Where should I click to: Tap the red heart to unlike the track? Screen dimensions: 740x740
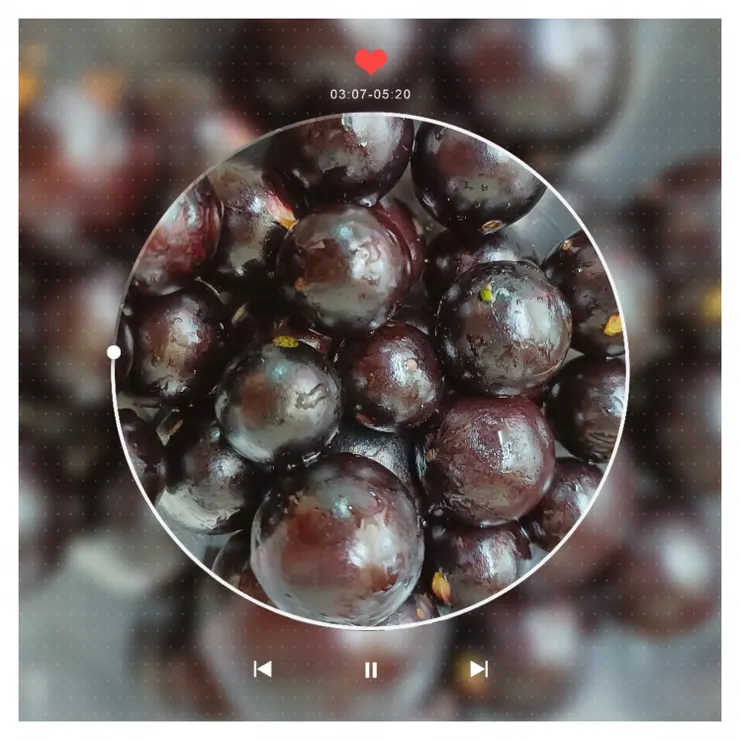point(371,62)
